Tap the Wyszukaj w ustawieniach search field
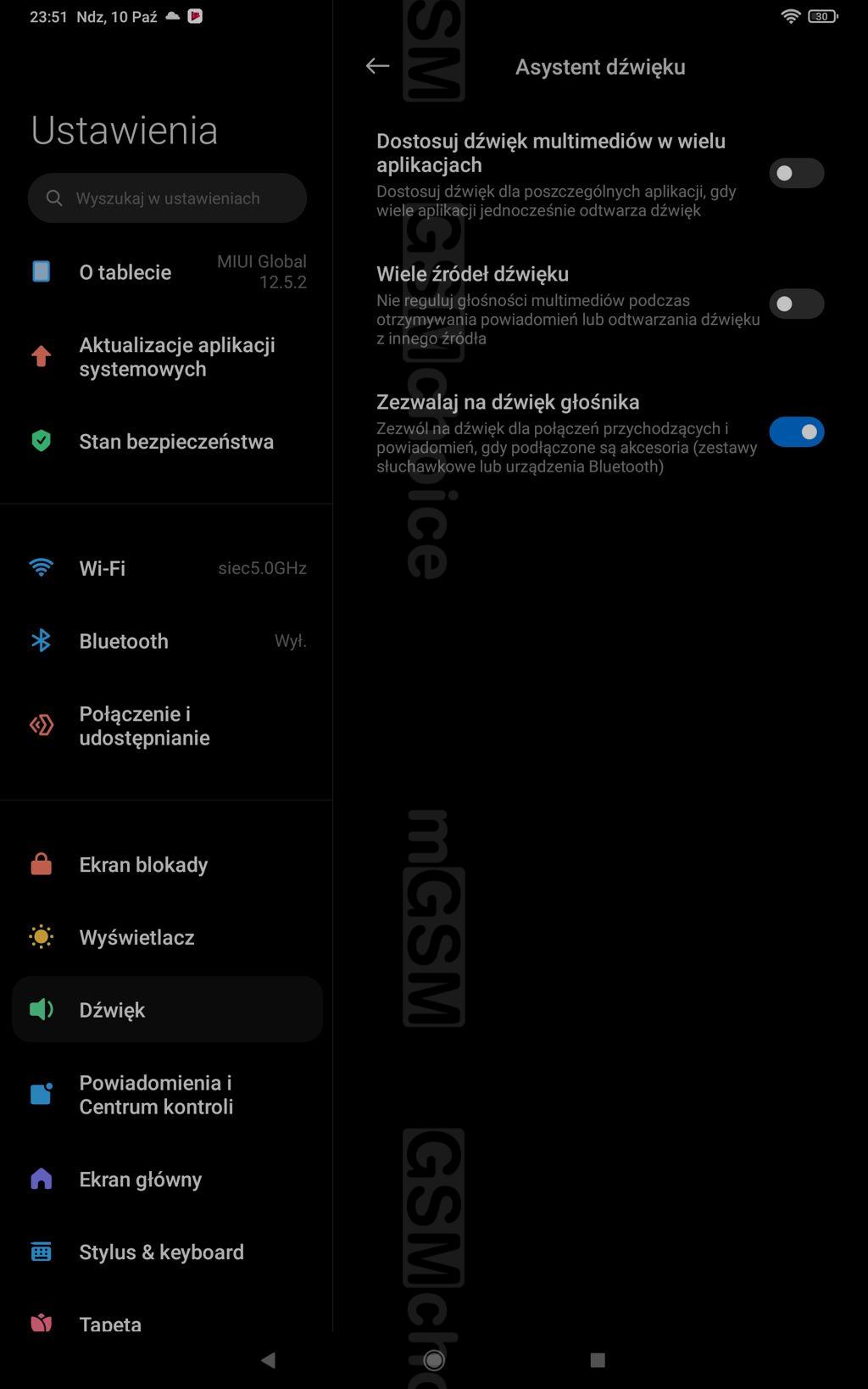Viewport: 868px width, 1389px height. 167,198
